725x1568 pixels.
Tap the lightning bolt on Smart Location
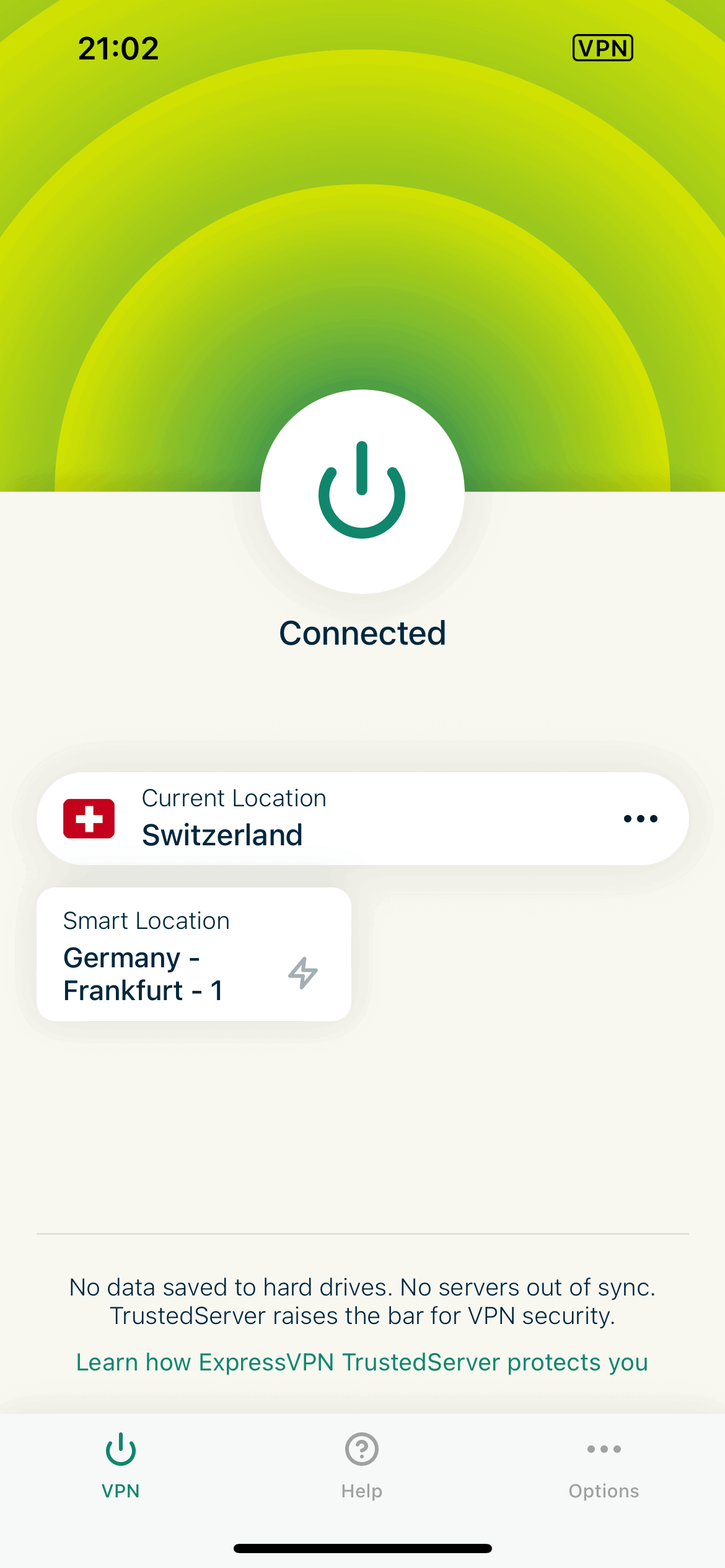point(303,973)
